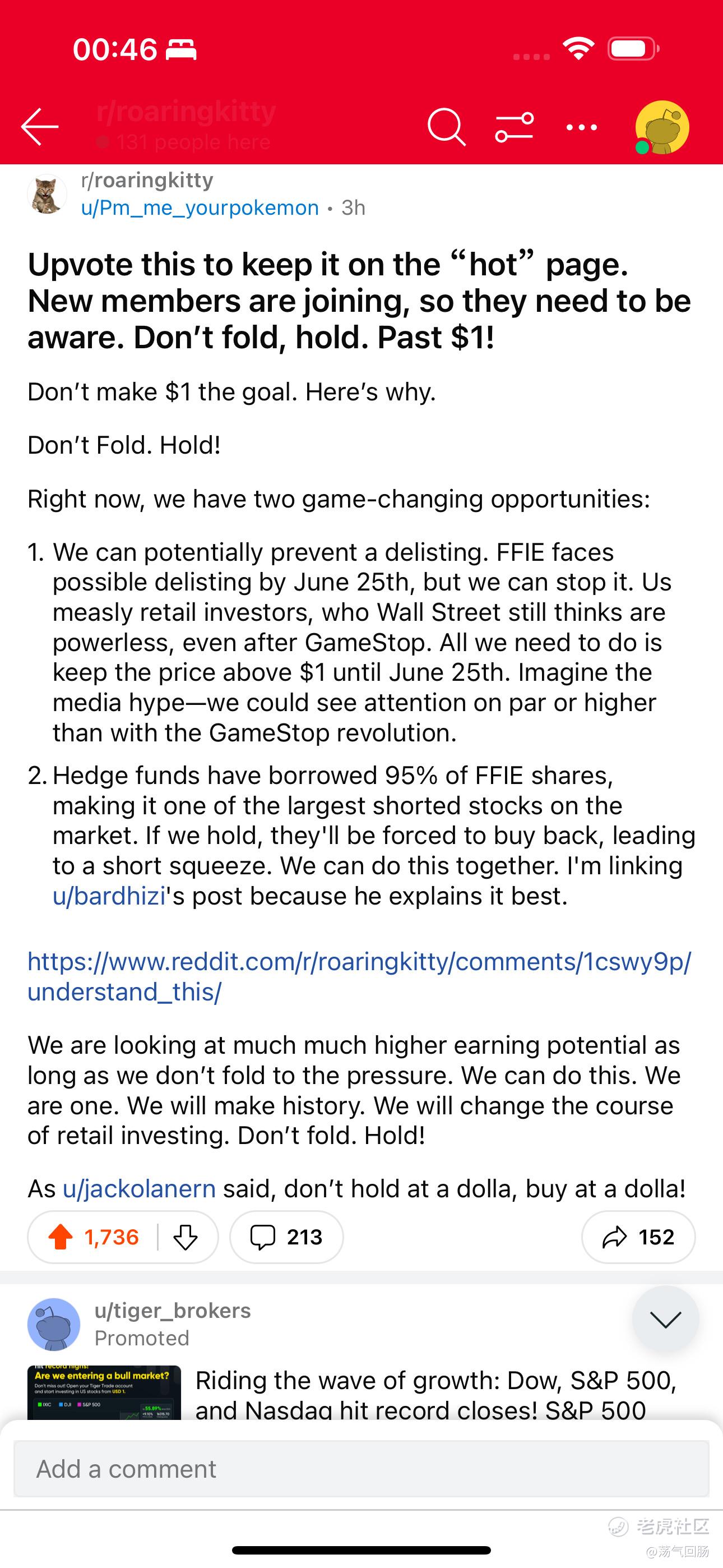Open comment sort options icon

coord(515,127)
